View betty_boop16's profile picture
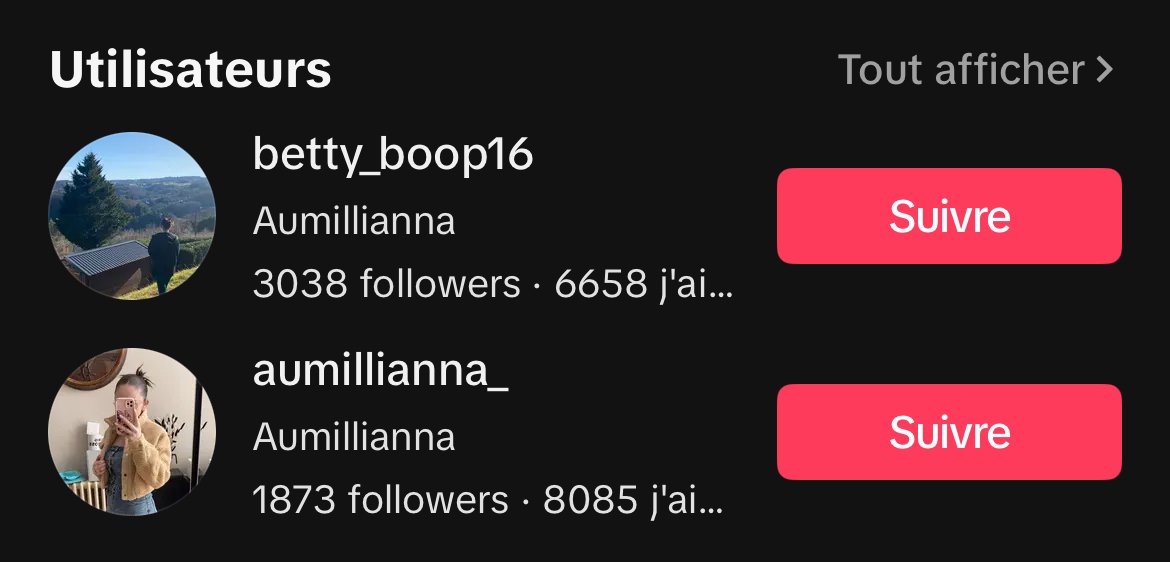The image size is (1170, 562). click(x=132, y=216)
